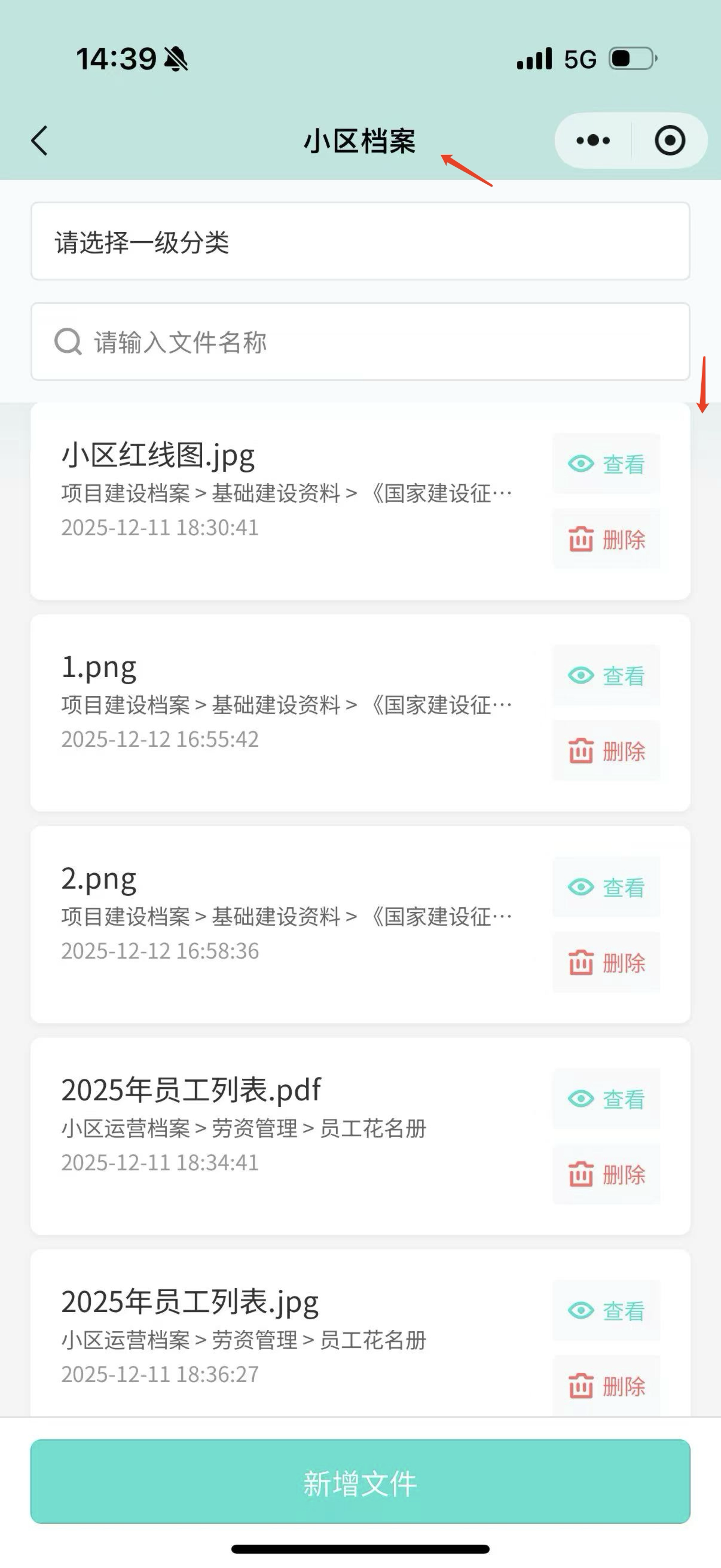Open the 请选择一级分类 category dropdown
Image resolution: width=721 pixels, height=1568 pixels.
point(360,243)
